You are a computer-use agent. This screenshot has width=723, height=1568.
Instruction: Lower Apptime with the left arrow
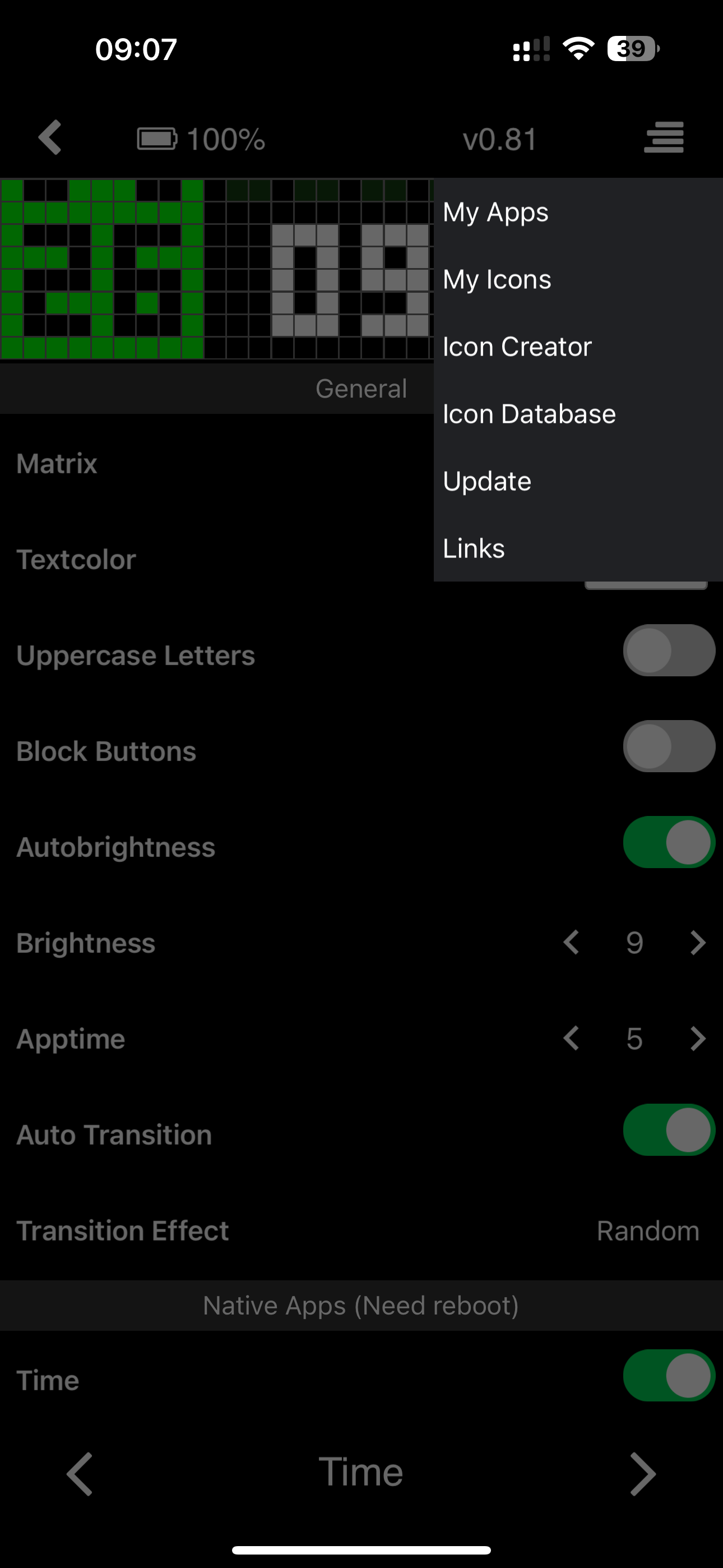tap(571, 1039)
